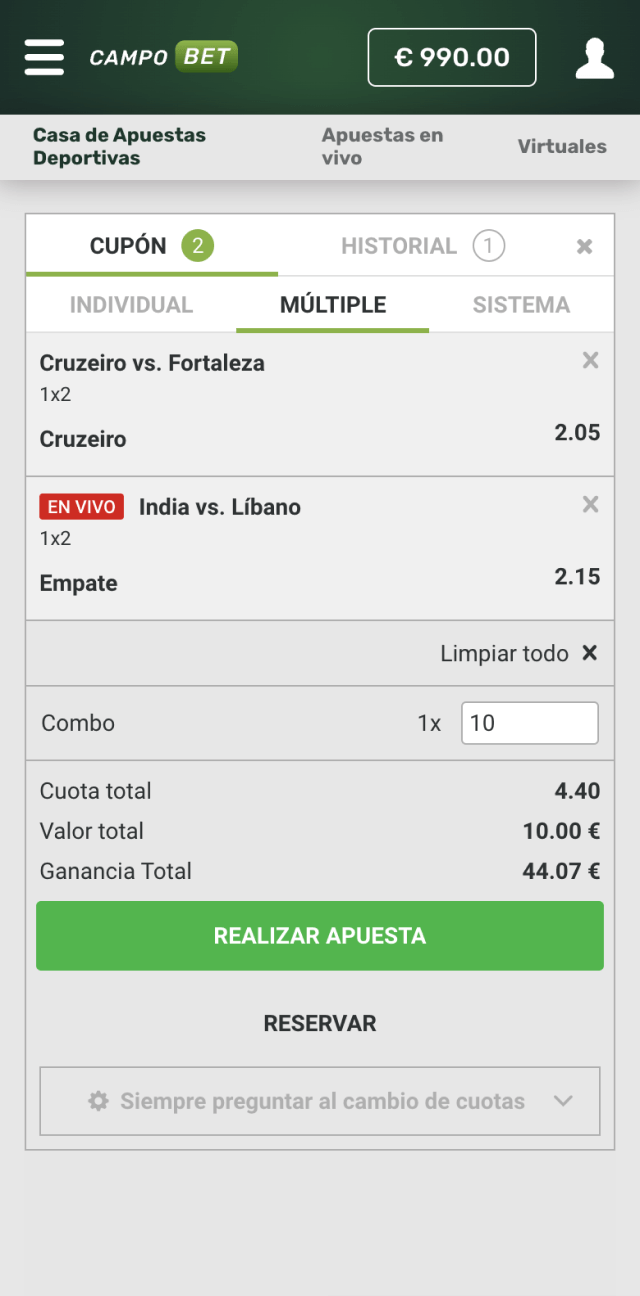Open the user profile icon

click(594, 58)
